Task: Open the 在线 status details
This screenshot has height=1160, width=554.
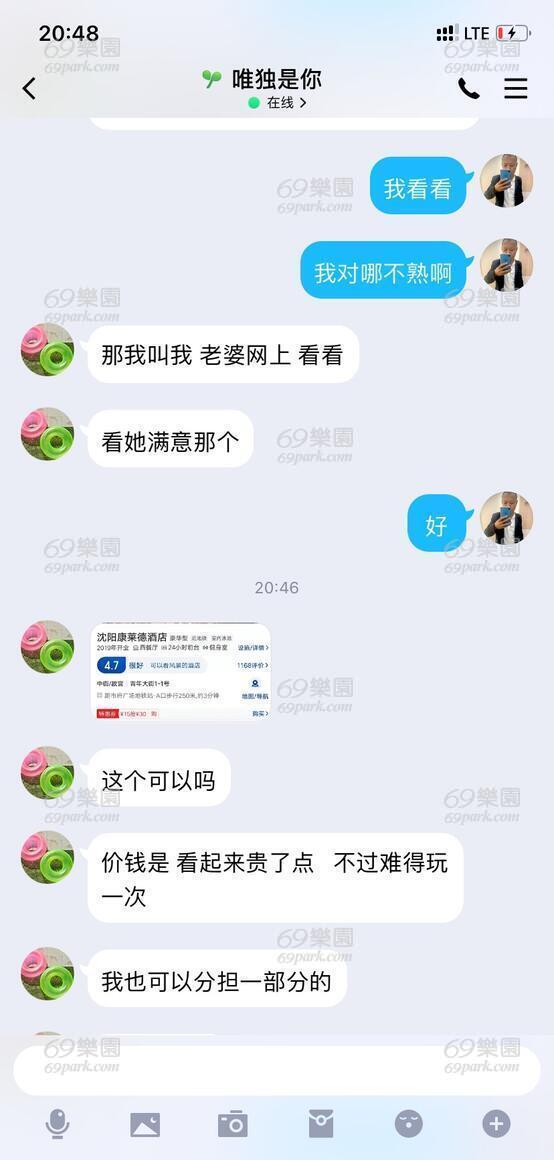Action: pyautogui.click(x=277, y=103)
